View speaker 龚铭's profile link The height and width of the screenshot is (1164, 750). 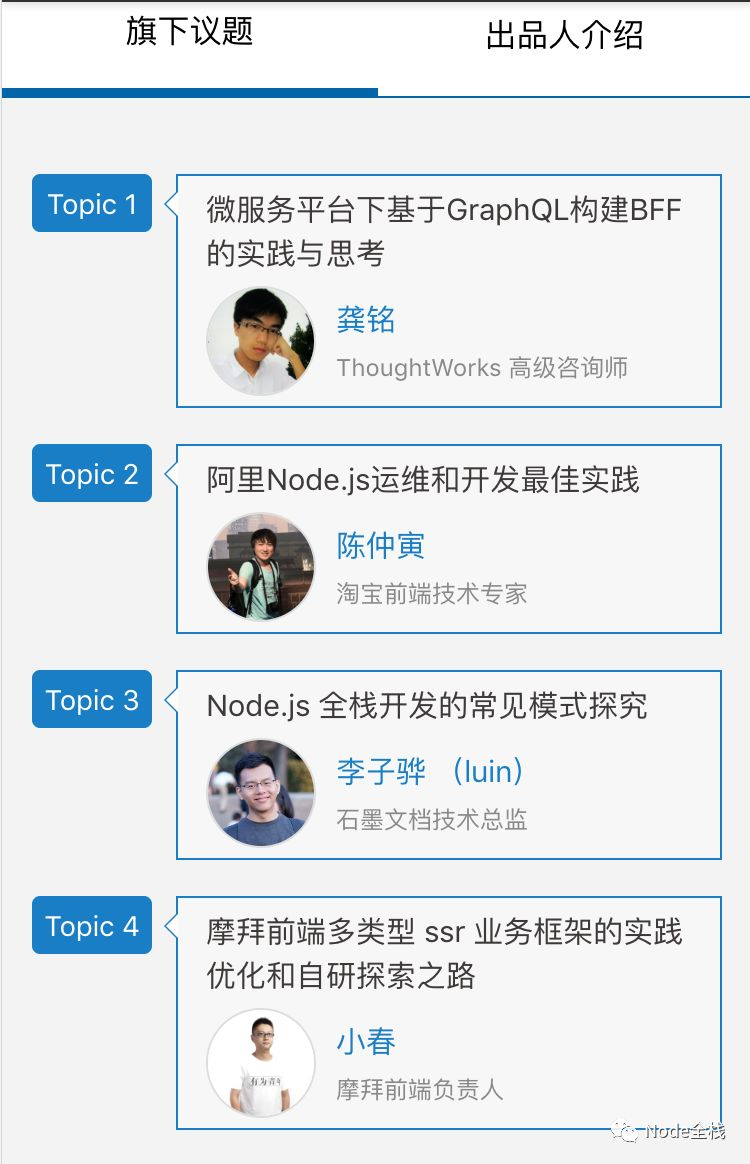point(366,320)
